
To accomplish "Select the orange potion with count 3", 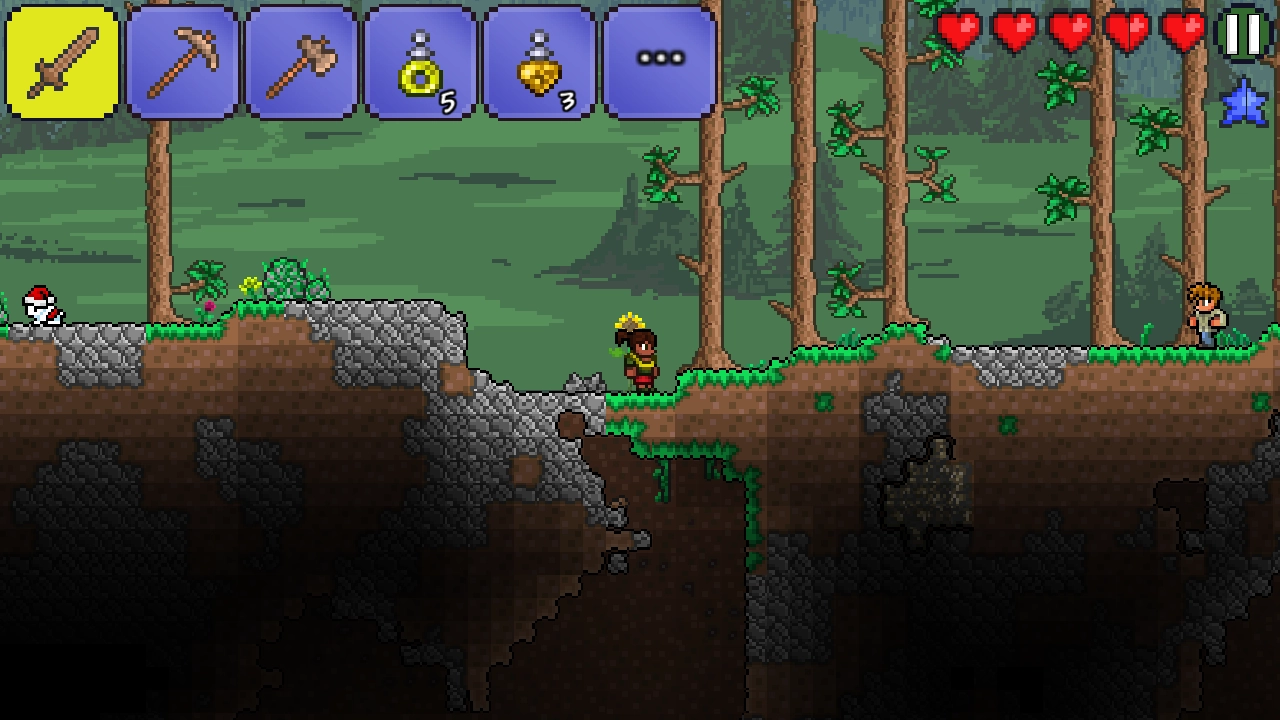I will pos(539,62).
